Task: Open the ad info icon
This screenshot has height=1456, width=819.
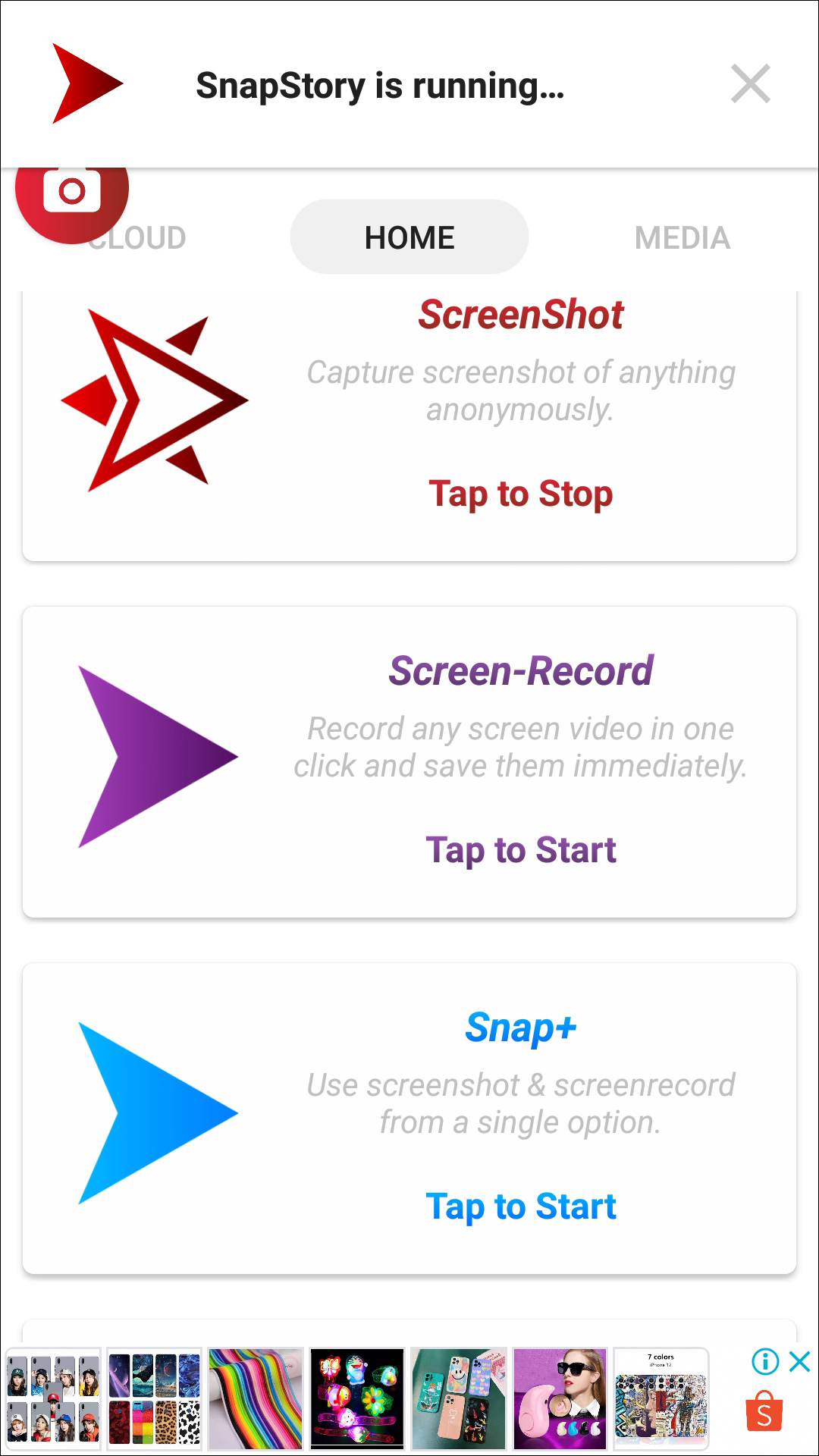Action: pyautogui.click(x=765, y=1361)
